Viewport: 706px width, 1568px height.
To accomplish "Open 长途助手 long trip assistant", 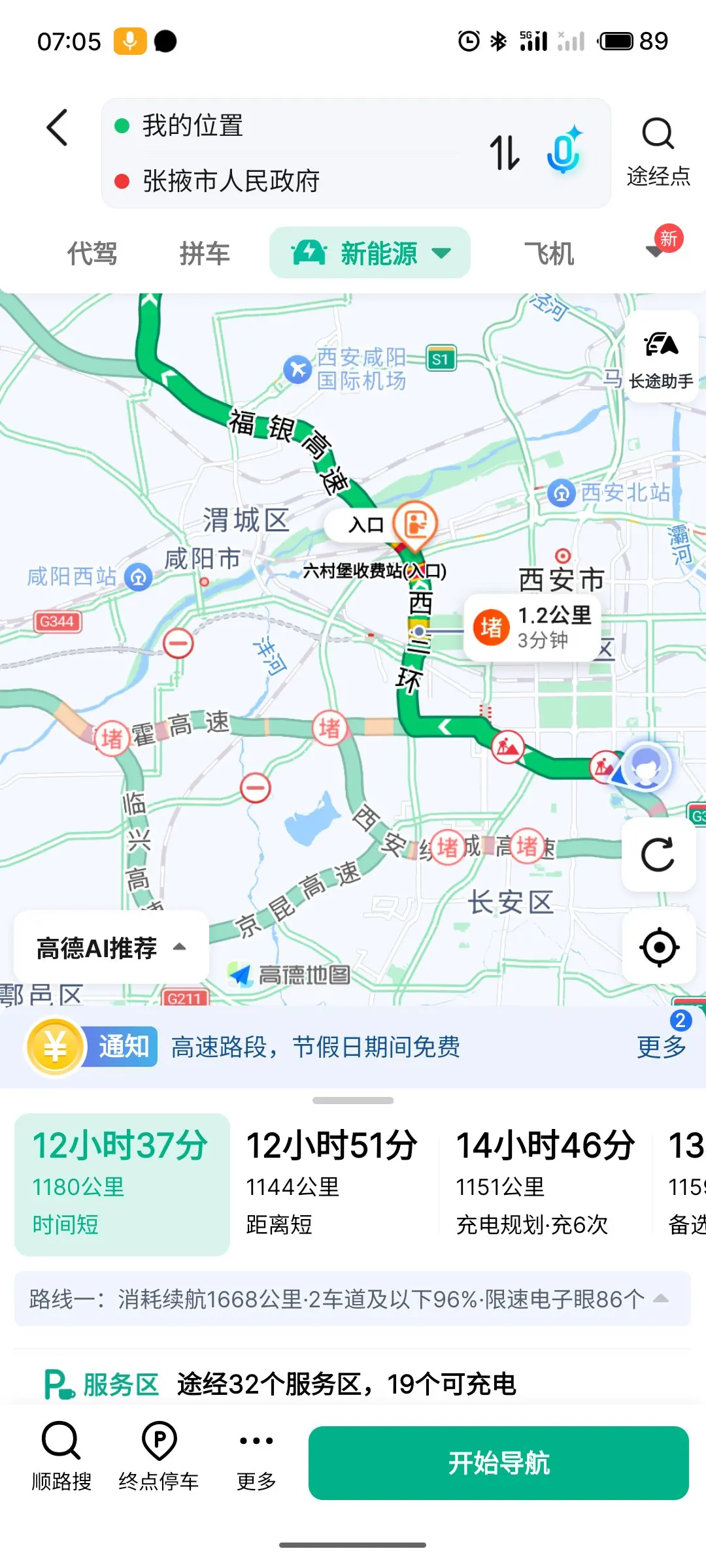I will (x=662, y=356).
